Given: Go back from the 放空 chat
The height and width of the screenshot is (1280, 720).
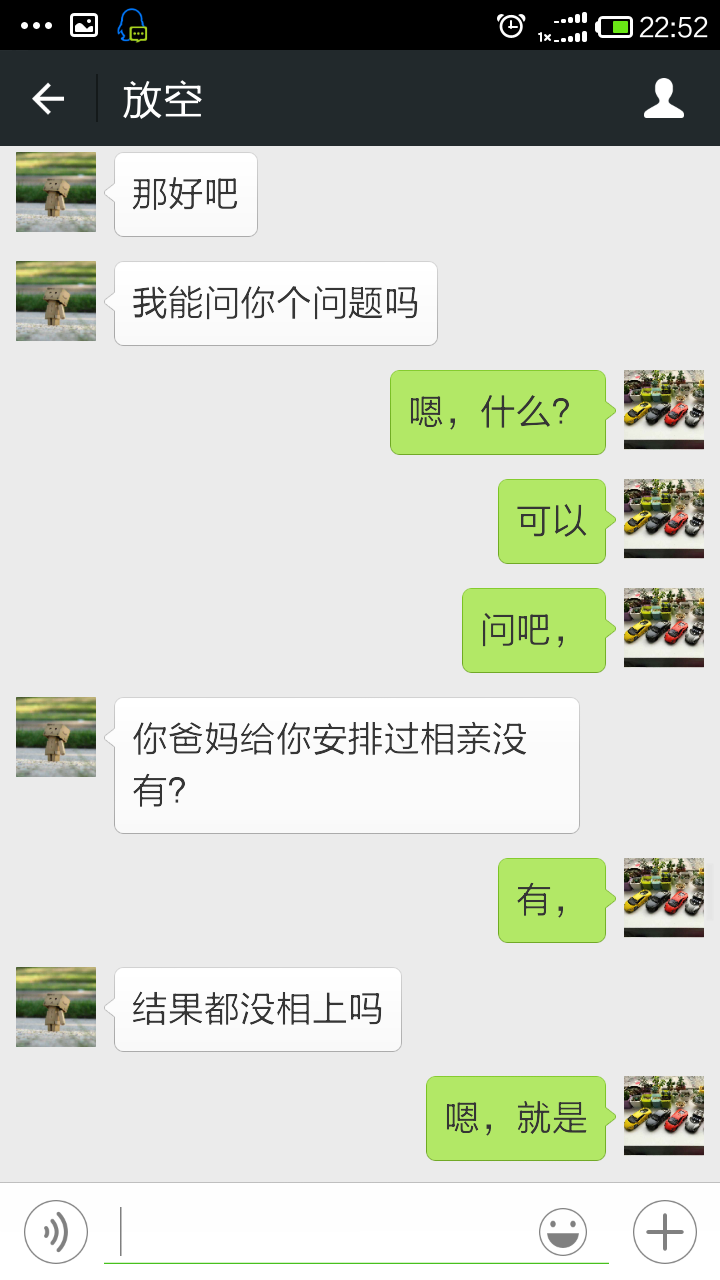Looking at the screenshot, I should point(48,99).
